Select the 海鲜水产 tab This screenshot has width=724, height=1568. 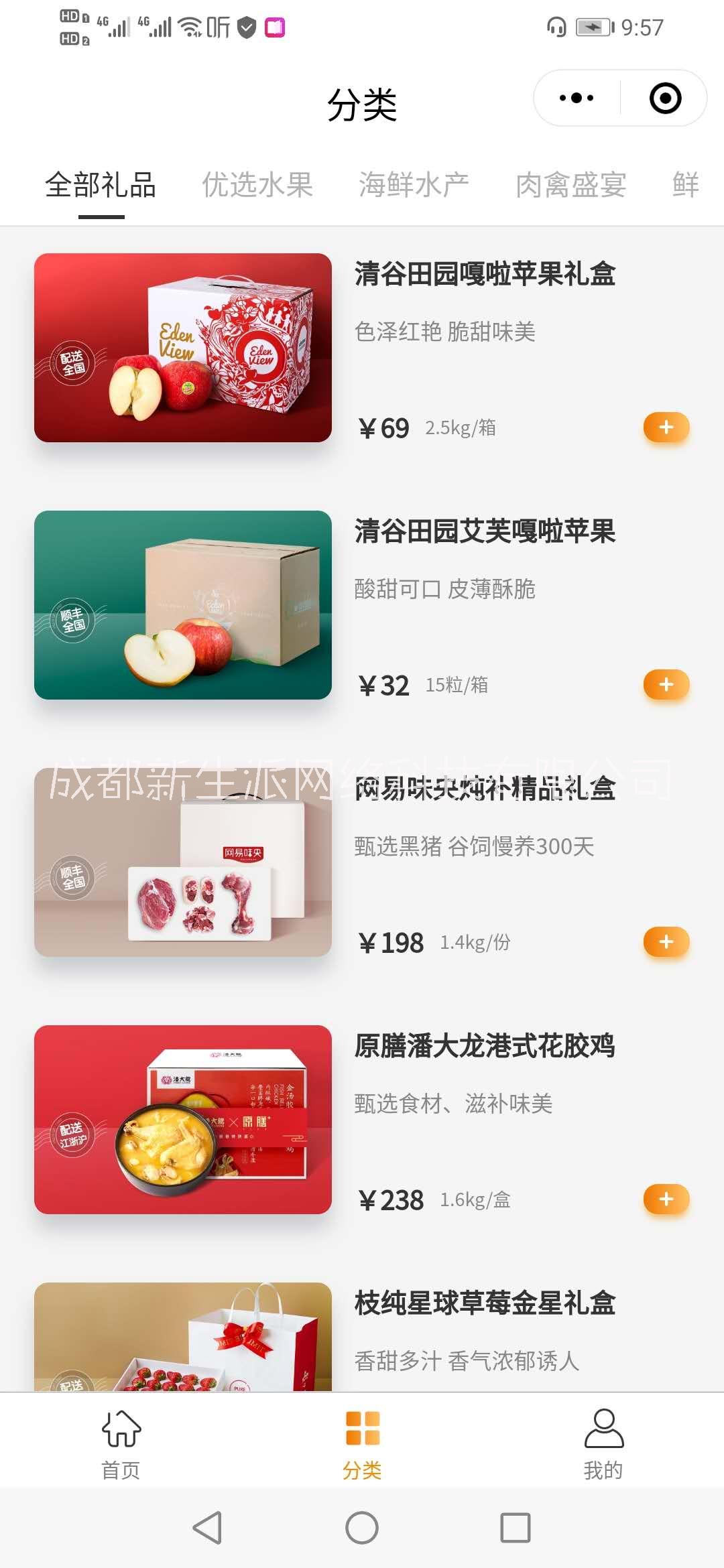(414, 186)
